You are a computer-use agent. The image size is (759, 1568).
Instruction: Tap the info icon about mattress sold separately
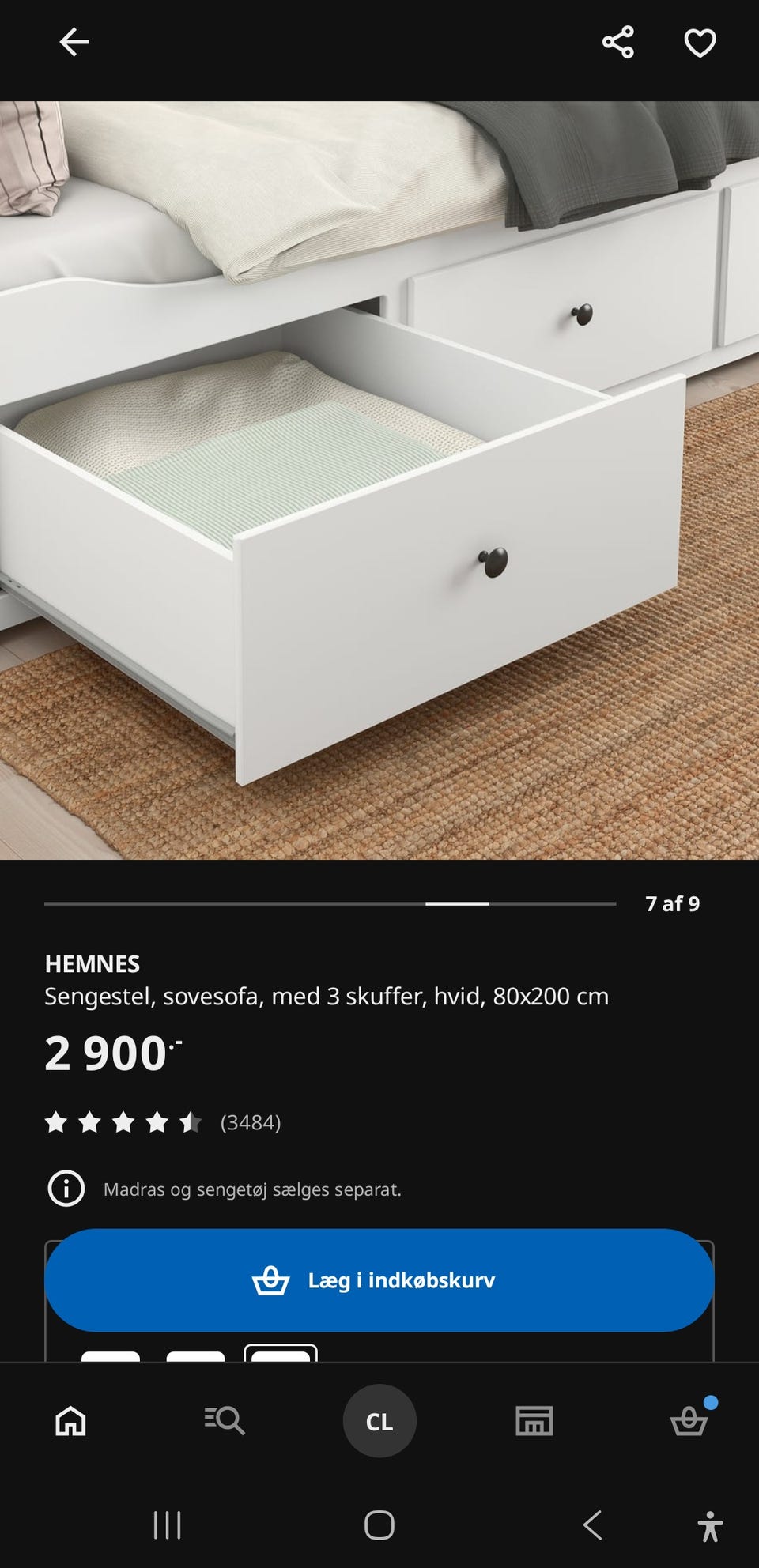point(67,1189)
